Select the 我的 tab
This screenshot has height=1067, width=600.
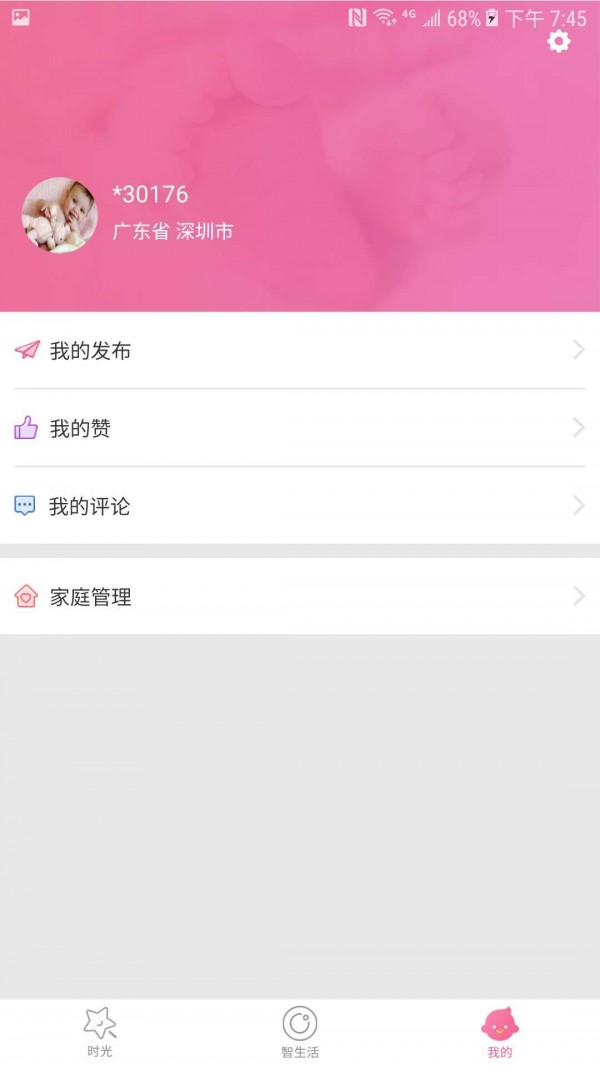coord(499,1032)
